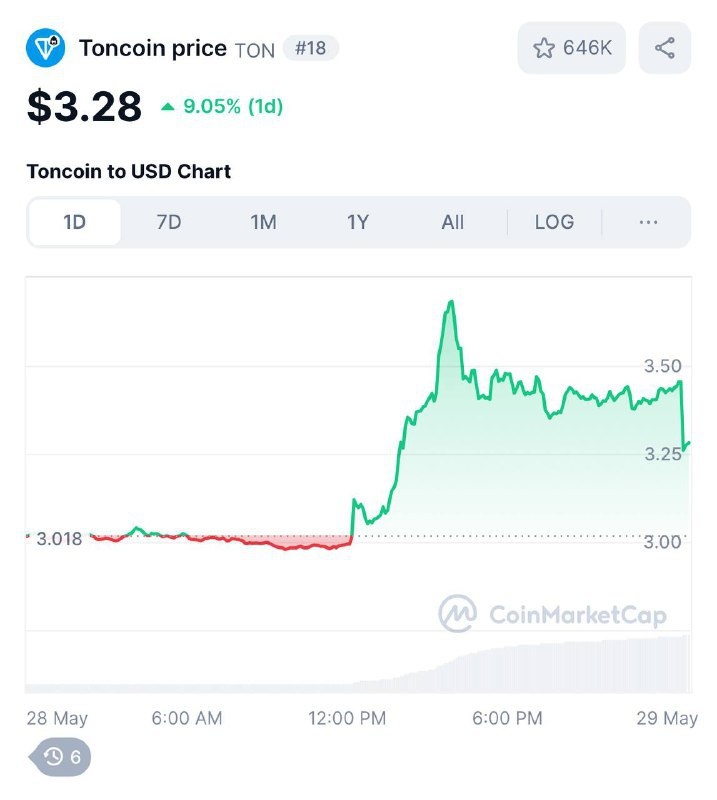
Task: Select the 1D chart range
Action: point(75,222)
